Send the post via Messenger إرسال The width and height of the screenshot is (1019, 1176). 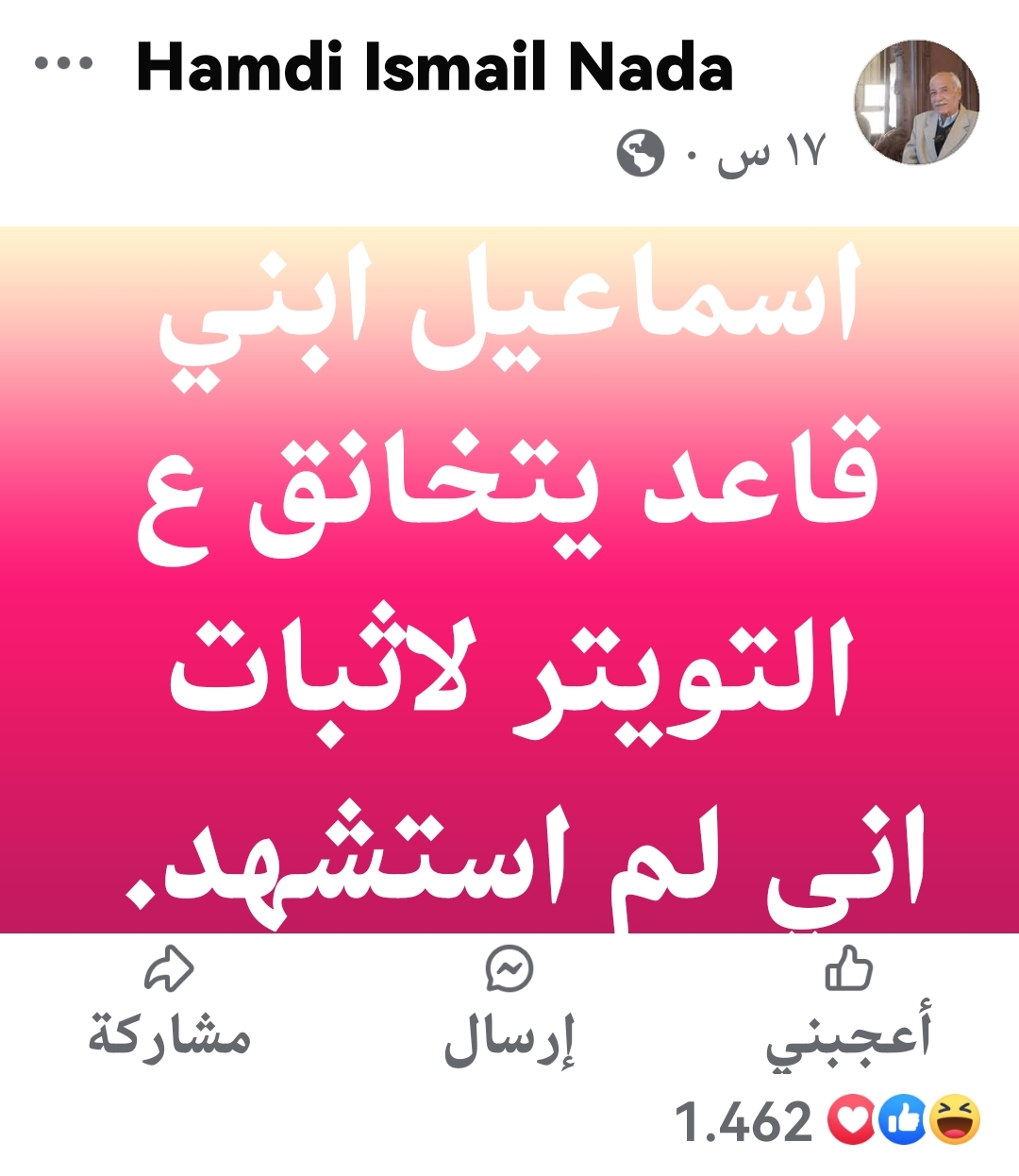pos(509,1006)
